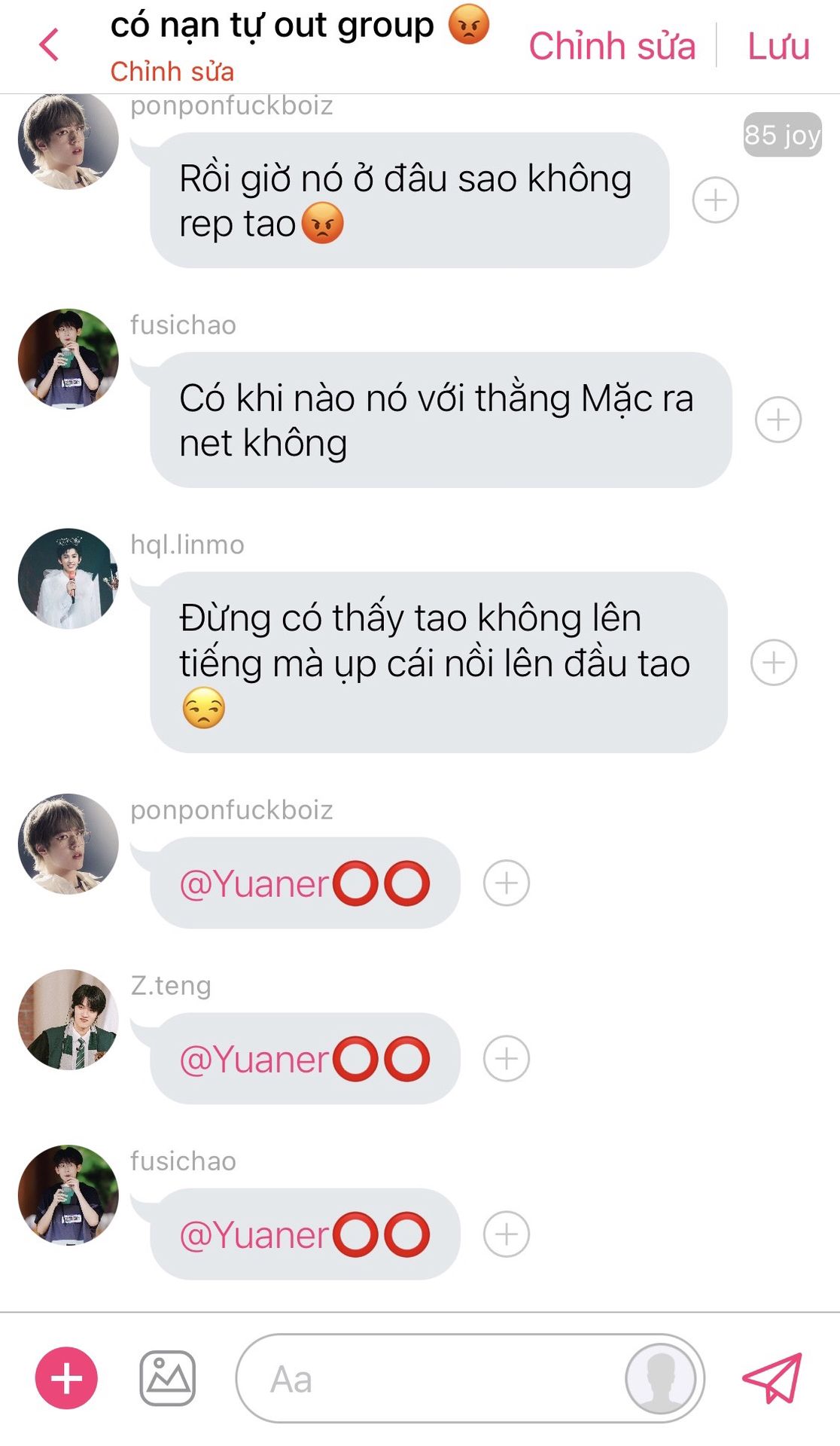
Task: Tap hql.linmo's avatar
Action: [x=68, y=578]
